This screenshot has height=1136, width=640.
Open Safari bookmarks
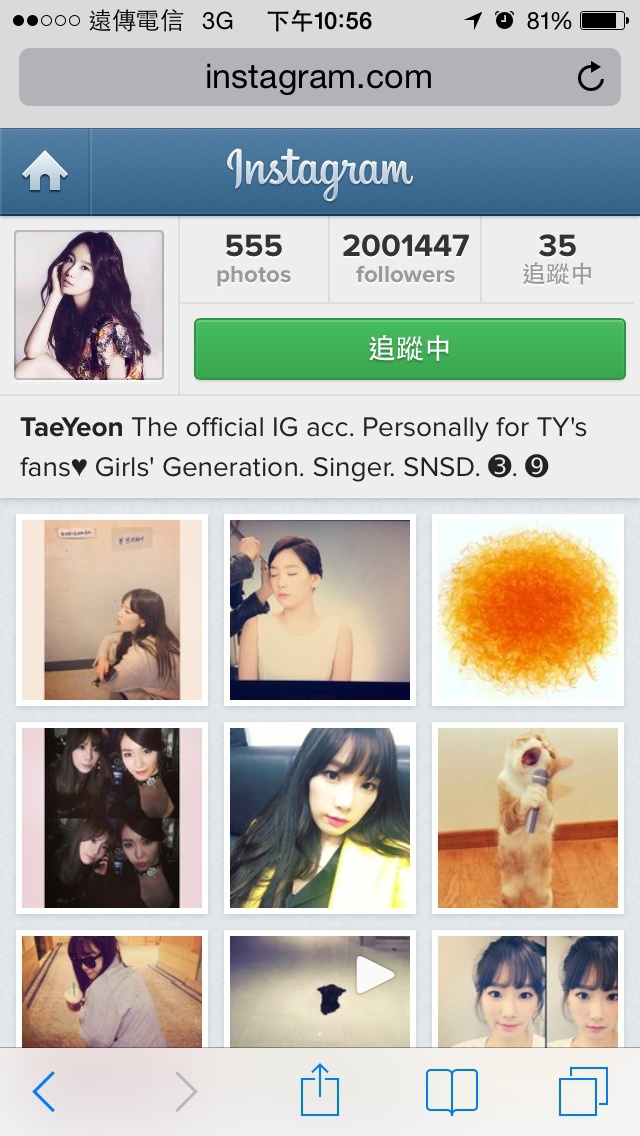452,1091
